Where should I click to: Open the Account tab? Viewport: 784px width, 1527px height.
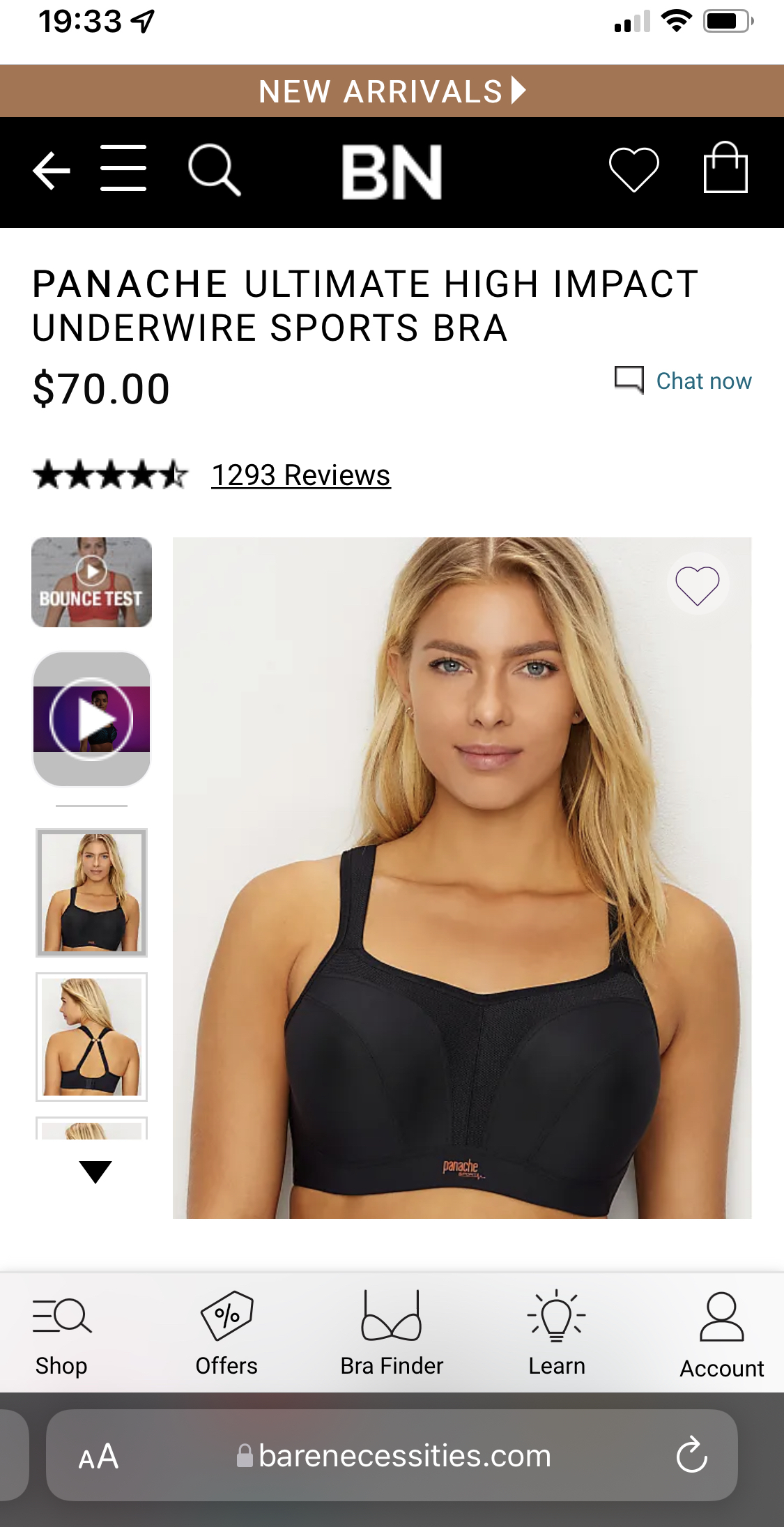click(721, 1335)
